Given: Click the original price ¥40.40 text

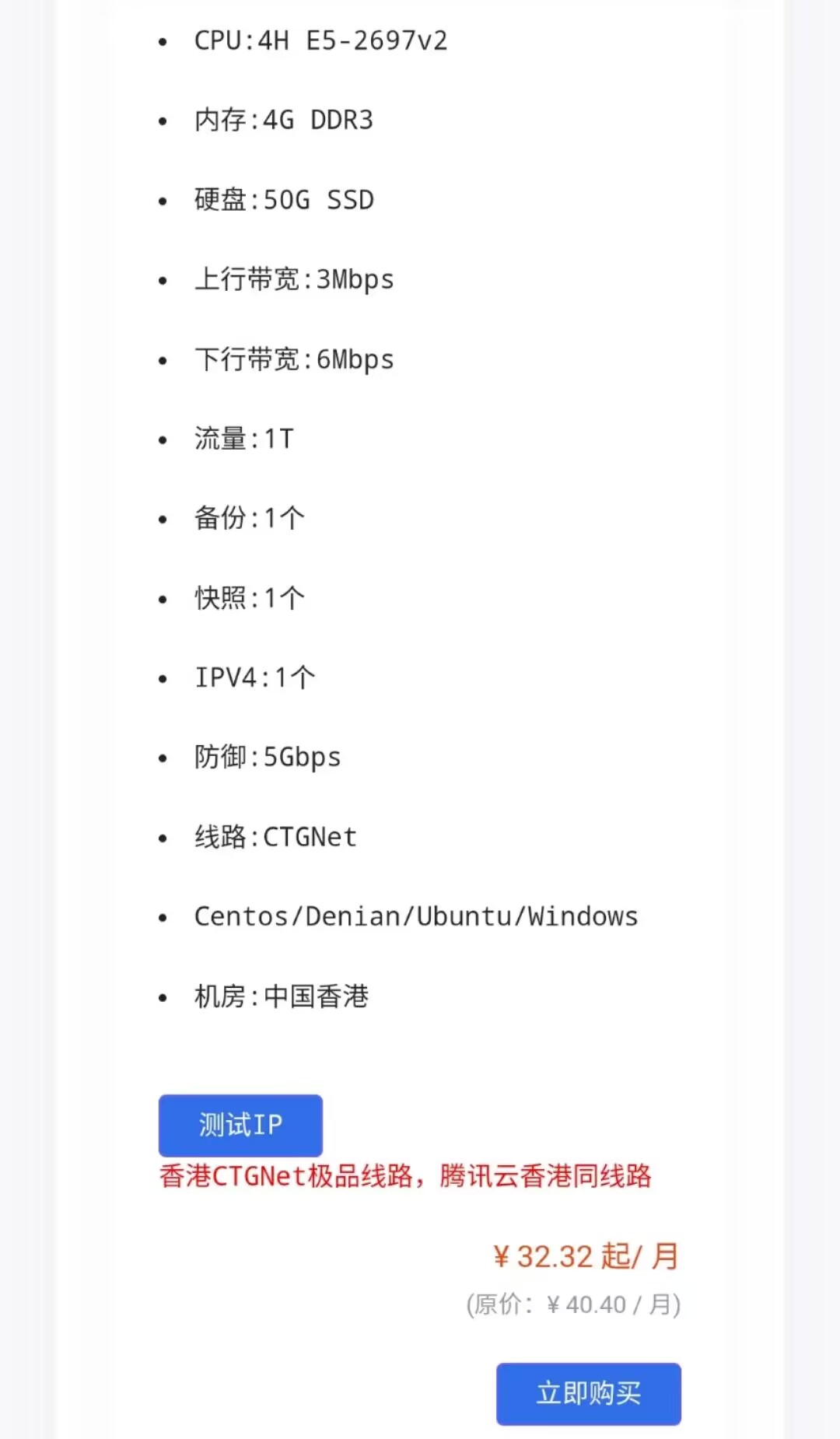Looking at the screenshot, I should (573, 1304).
